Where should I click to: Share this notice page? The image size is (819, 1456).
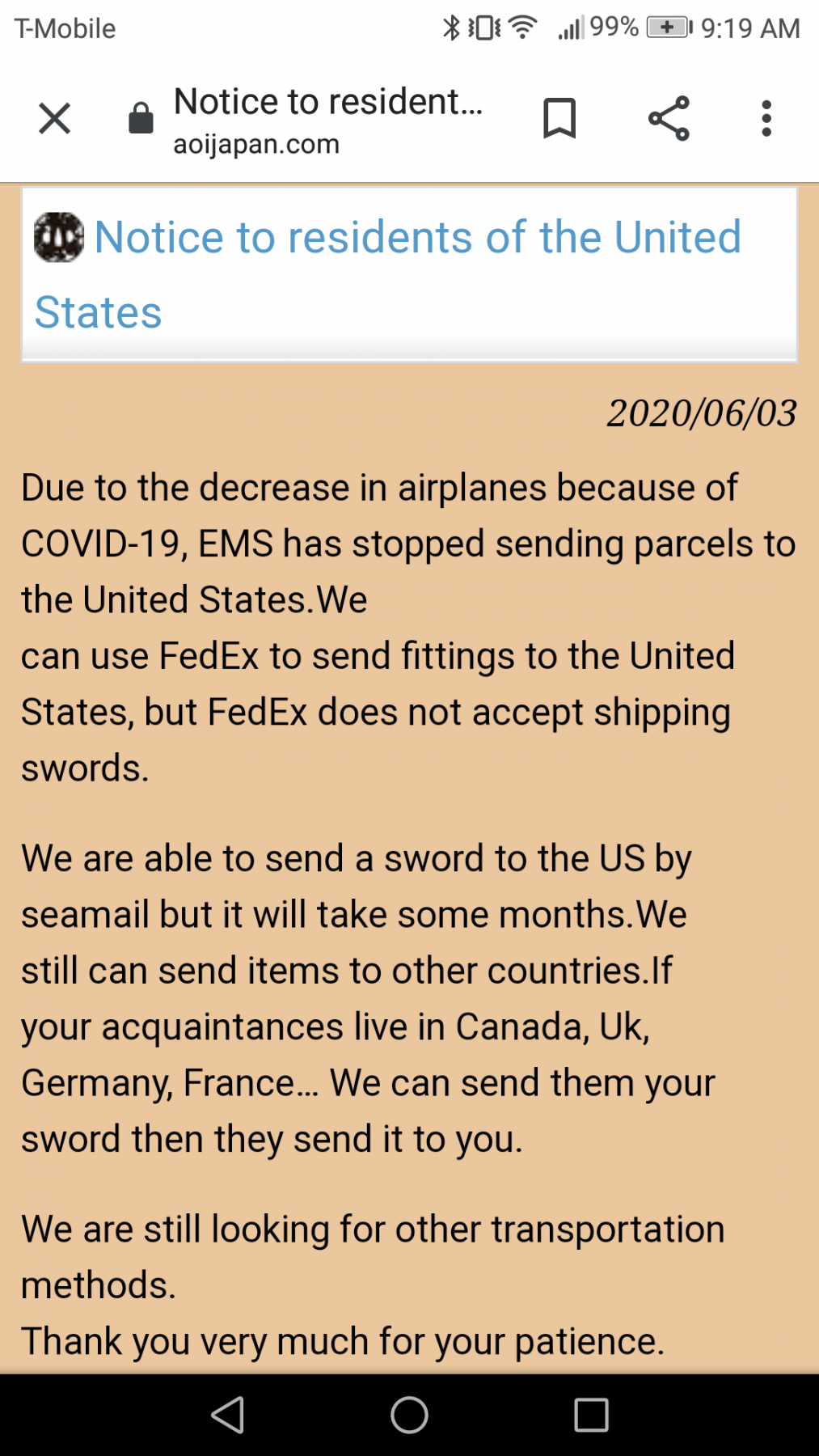[x=669, y=119]
